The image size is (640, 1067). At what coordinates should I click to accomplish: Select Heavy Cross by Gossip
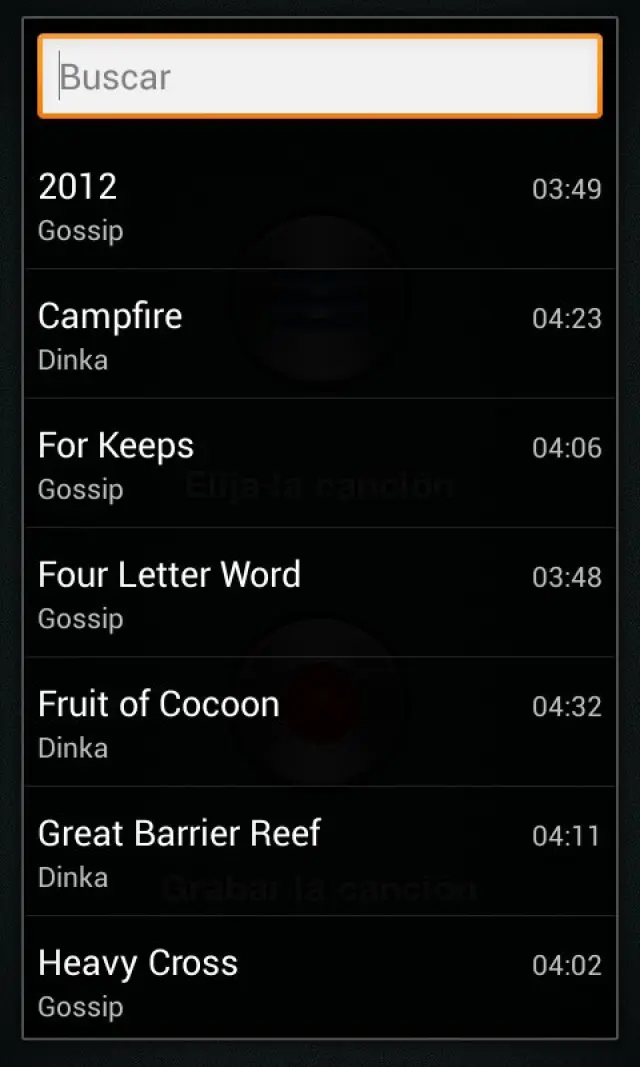(320, 980)
